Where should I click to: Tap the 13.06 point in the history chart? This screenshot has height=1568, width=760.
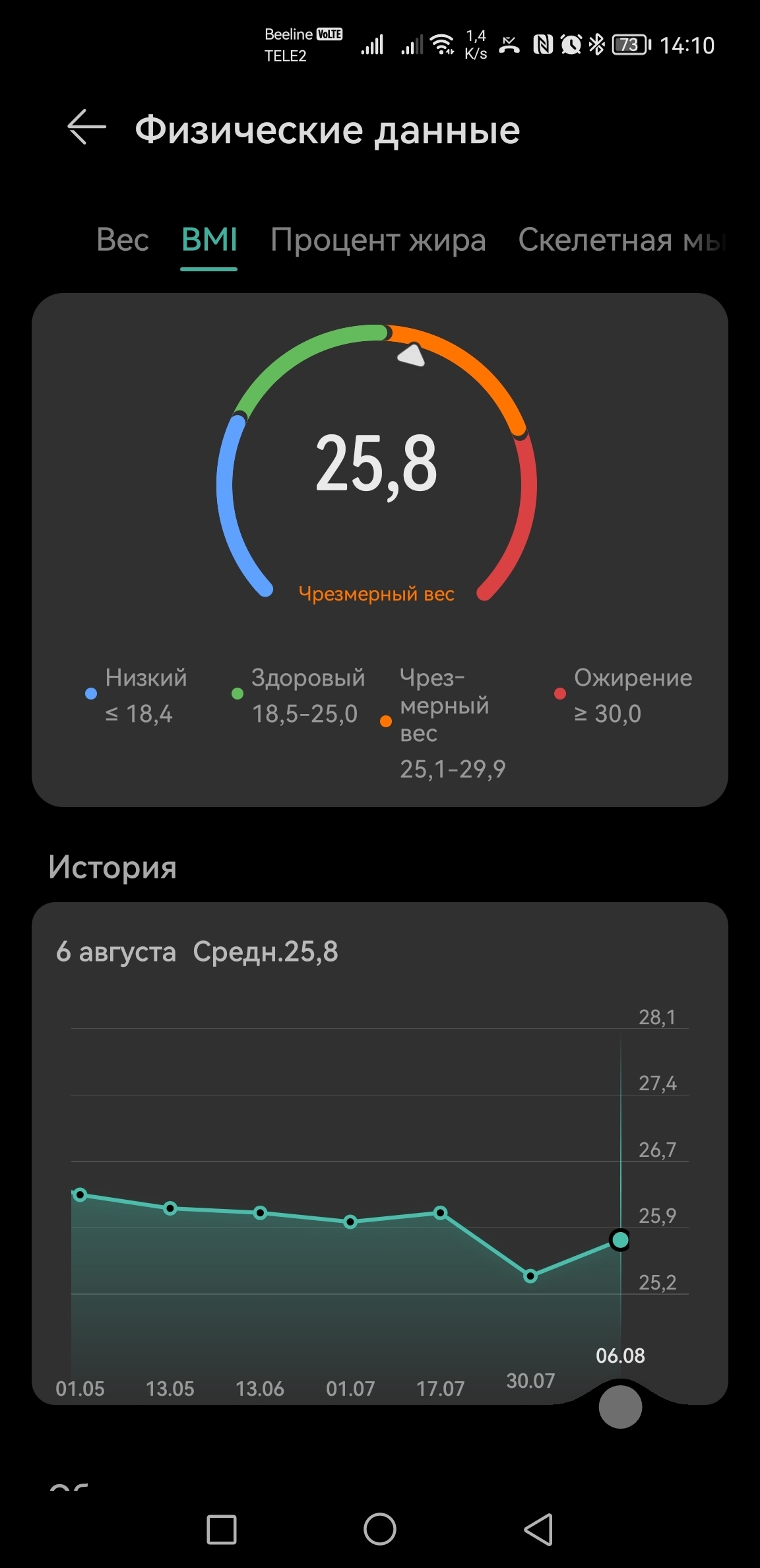(261, 1213)
